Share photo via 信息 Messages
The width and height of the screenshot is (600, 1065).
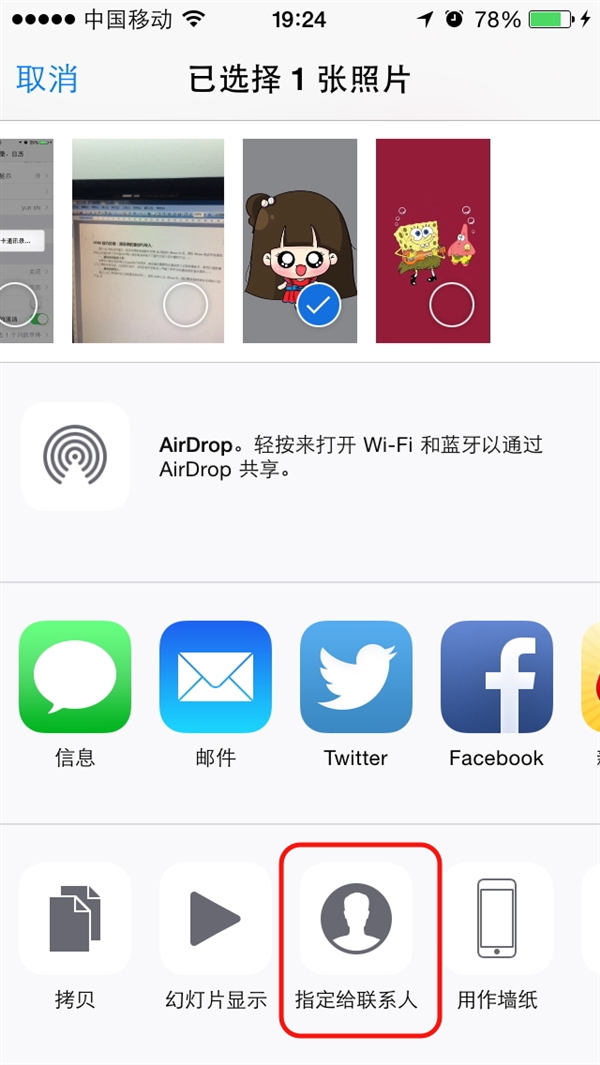pos(75,677)
